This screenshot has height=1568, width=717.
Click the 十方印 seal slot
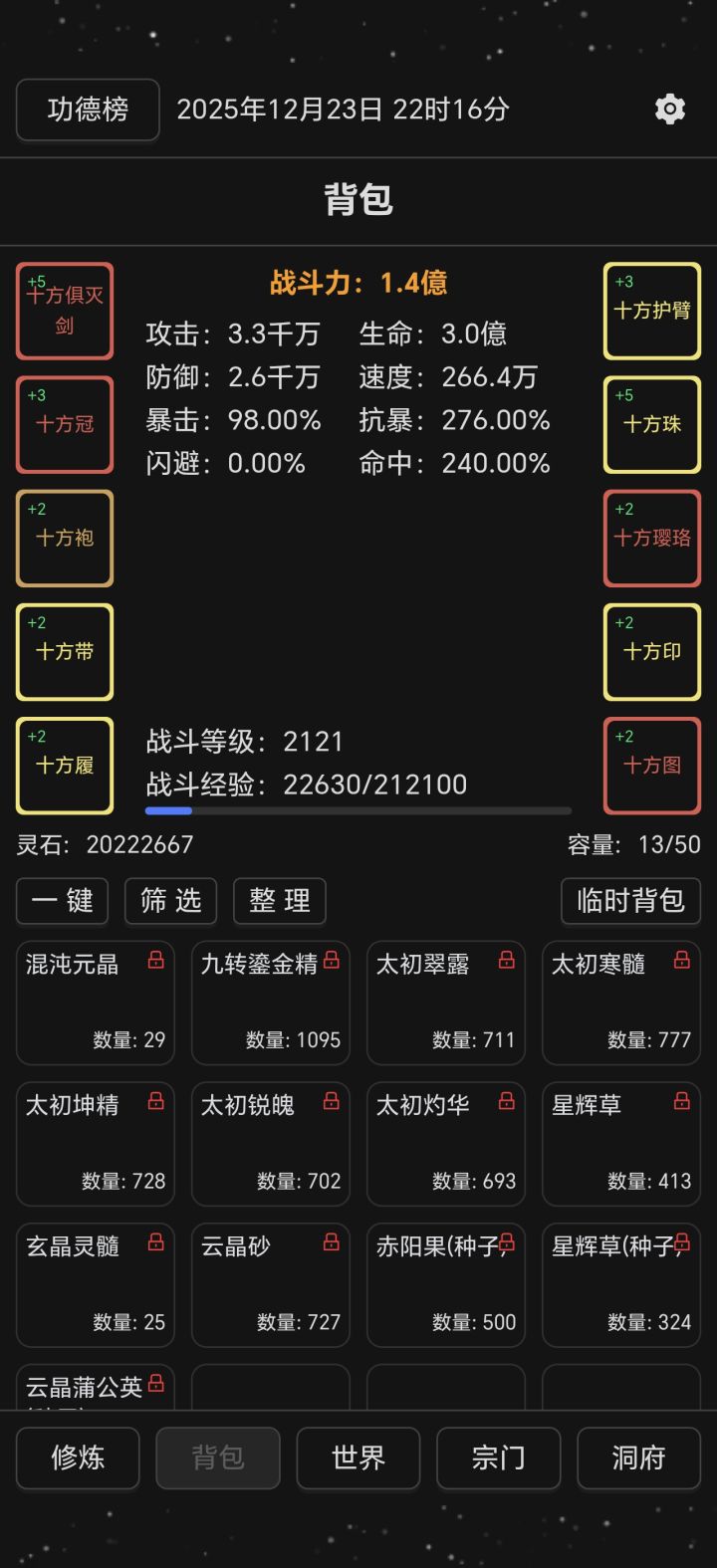tap(651, 652)
